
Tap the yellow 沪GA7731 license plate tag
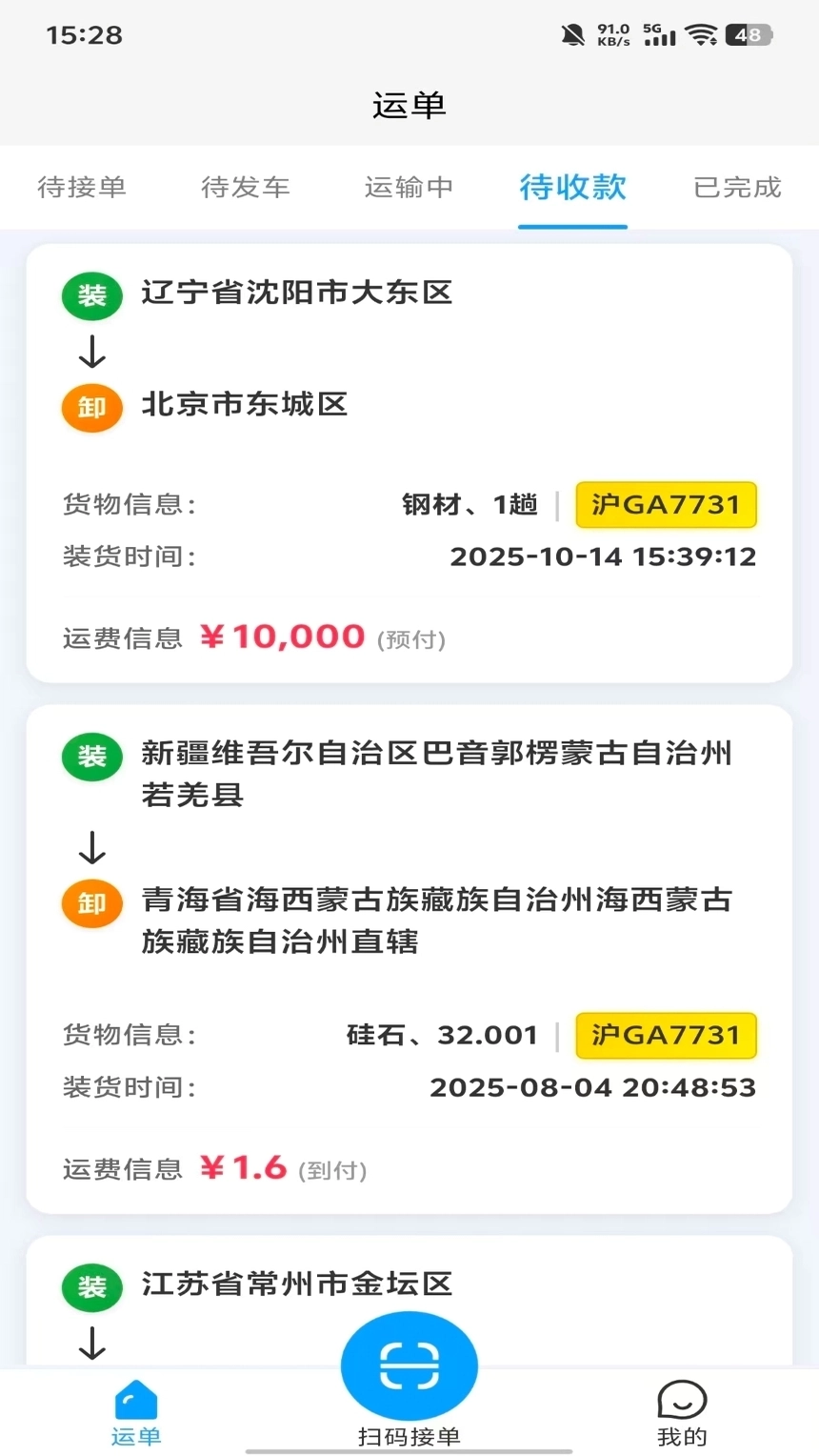[666, 504]
